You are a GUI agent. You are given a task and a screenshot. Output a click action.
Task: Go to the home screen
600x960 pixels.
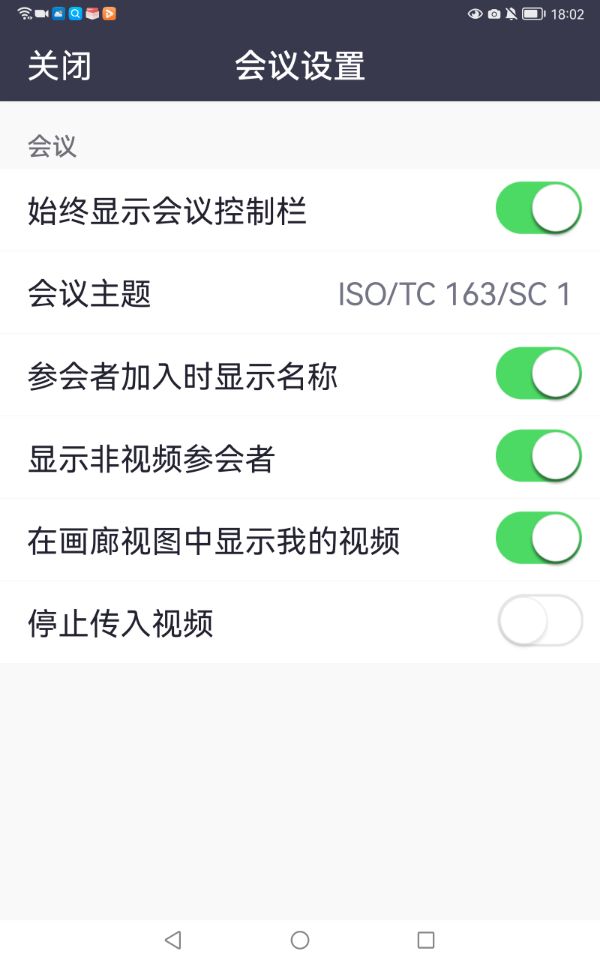300,940
